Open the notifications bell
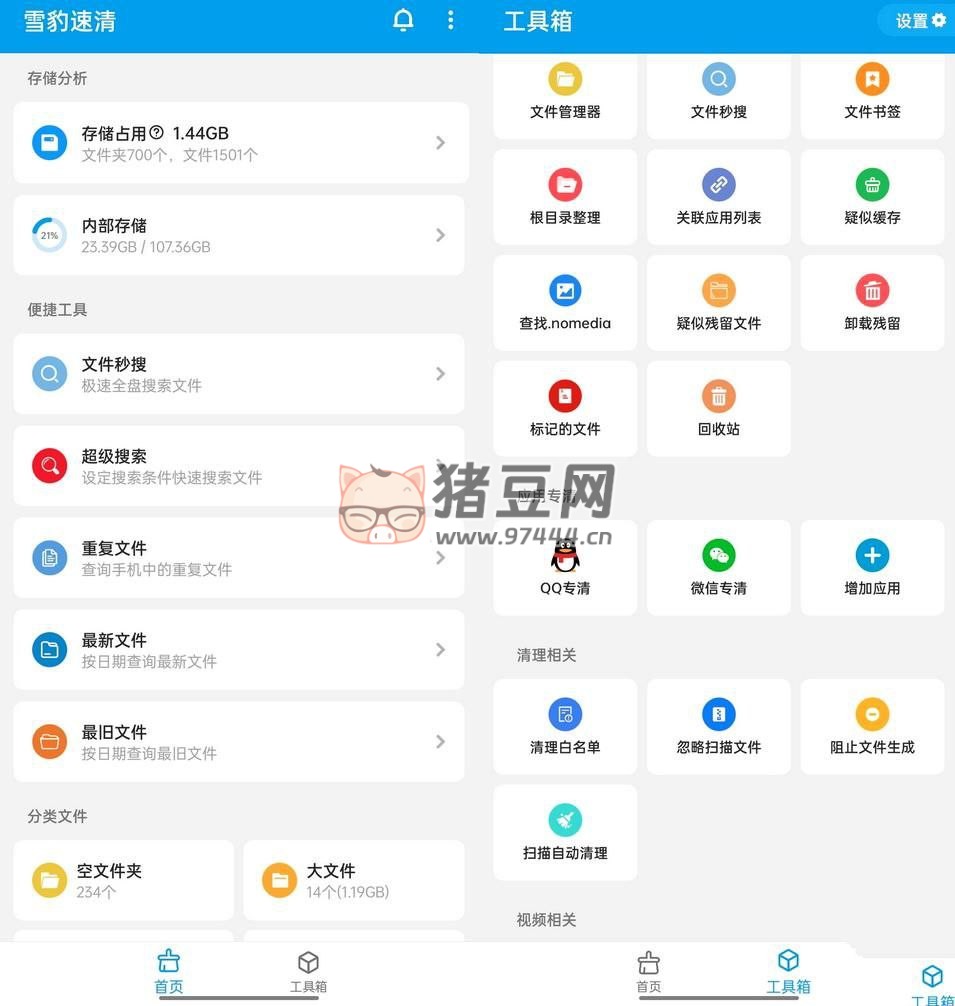This screenshot has width=955, height=1006. [403, 20]
